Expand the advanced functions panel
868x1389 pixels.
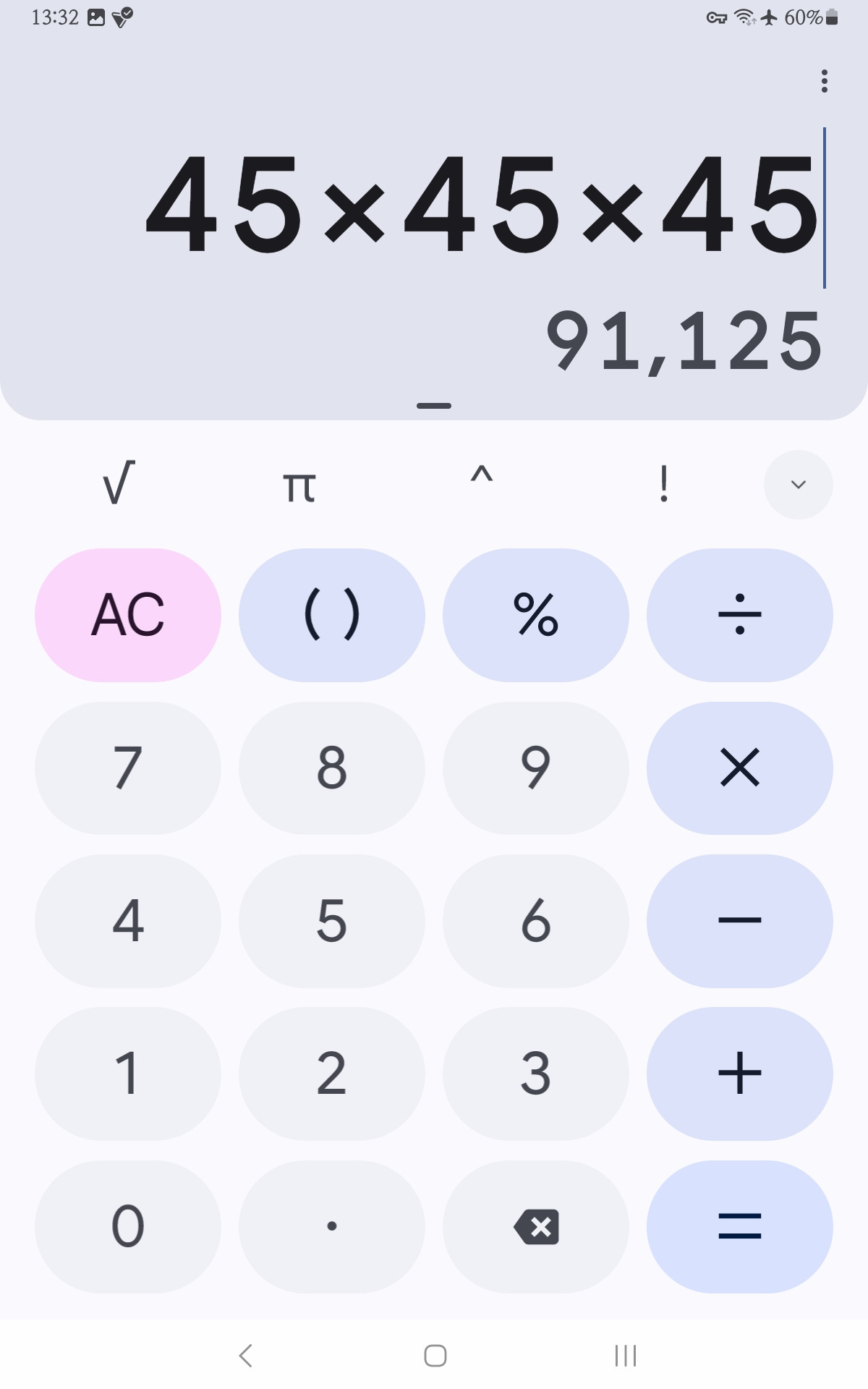click(x=798, y=485)
